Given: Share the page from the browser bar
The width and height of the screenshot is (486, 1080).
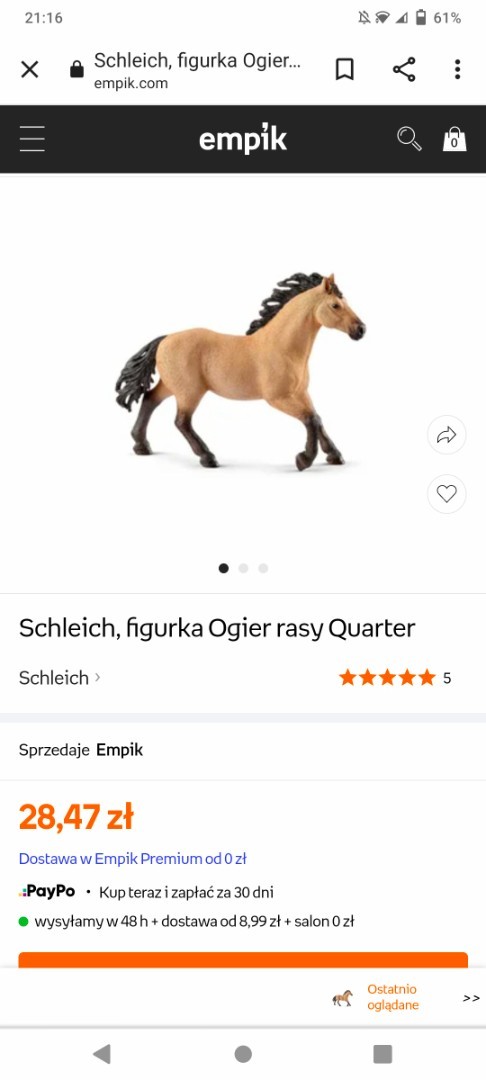Looking at the screenshot, I should [403, 69].
